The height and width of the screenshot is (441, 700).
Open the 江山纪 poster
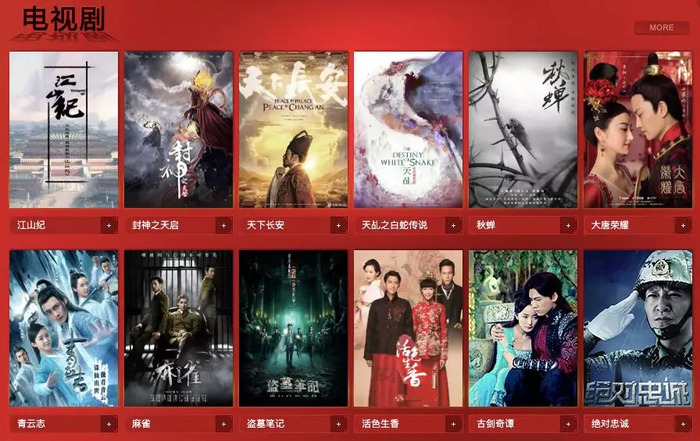coord(64,130)
